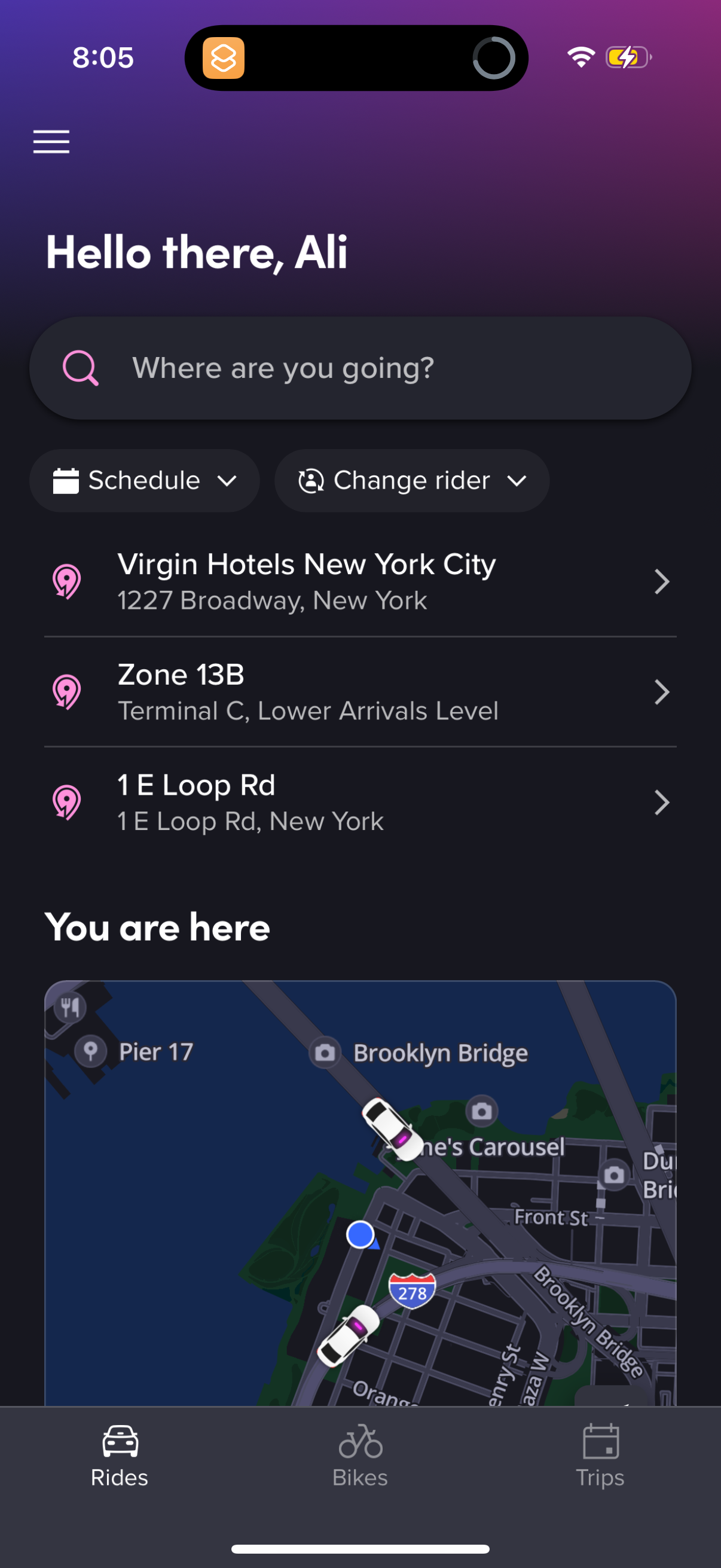This screenshot has height=1568, width=721.
Task: Click the rider icon beside Change rider
Action: [x=310, y=480]
